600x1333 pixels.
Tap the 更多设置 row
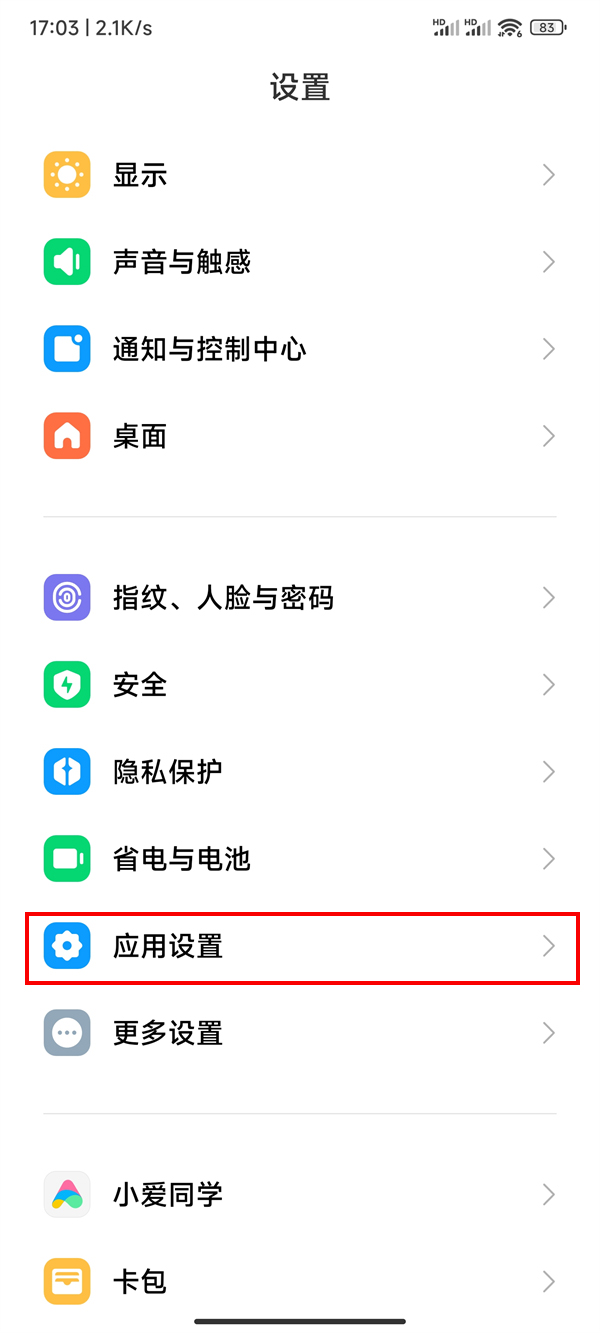(300, 1034)
